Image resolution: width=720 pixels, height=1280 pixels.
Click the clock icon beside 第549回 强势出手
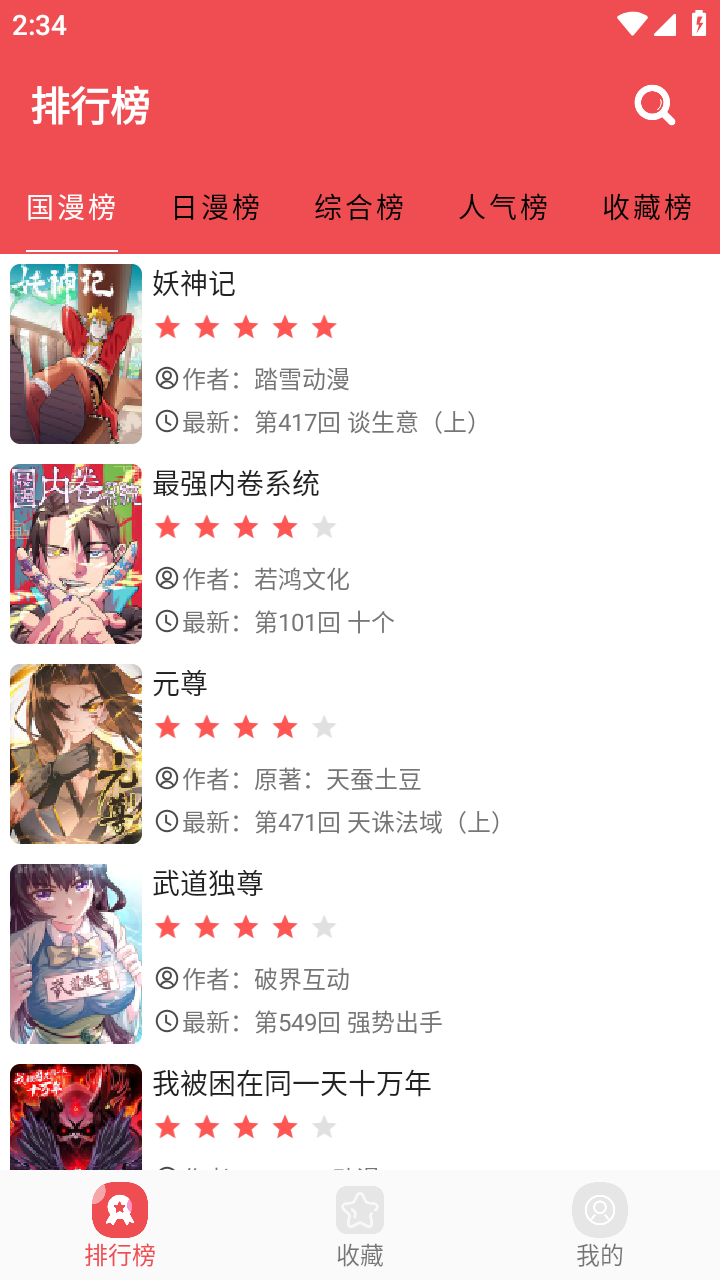coord(166,1022)
